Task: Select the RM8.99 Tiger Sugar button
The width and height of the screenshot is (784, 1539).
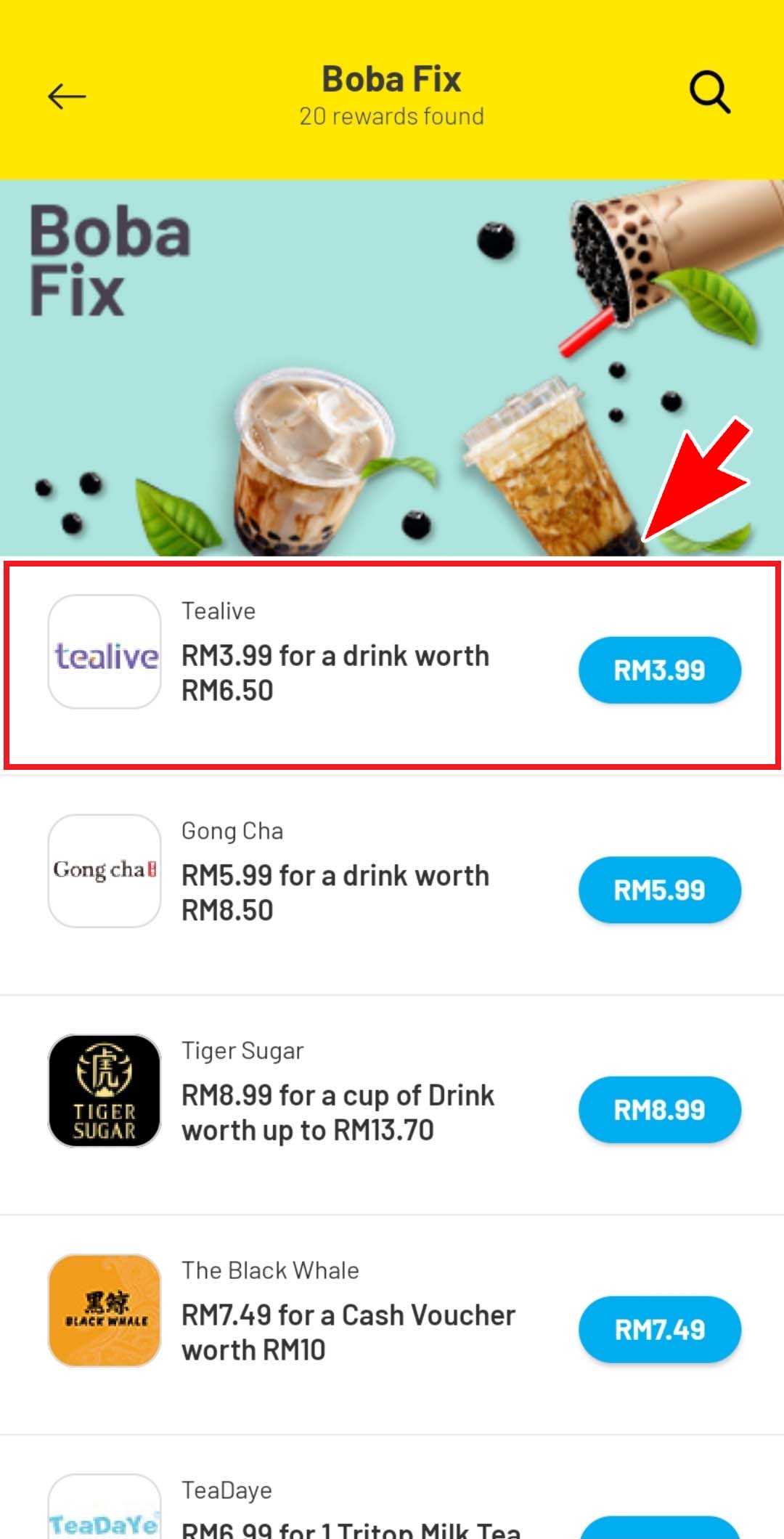Action: coord(659,1110)
